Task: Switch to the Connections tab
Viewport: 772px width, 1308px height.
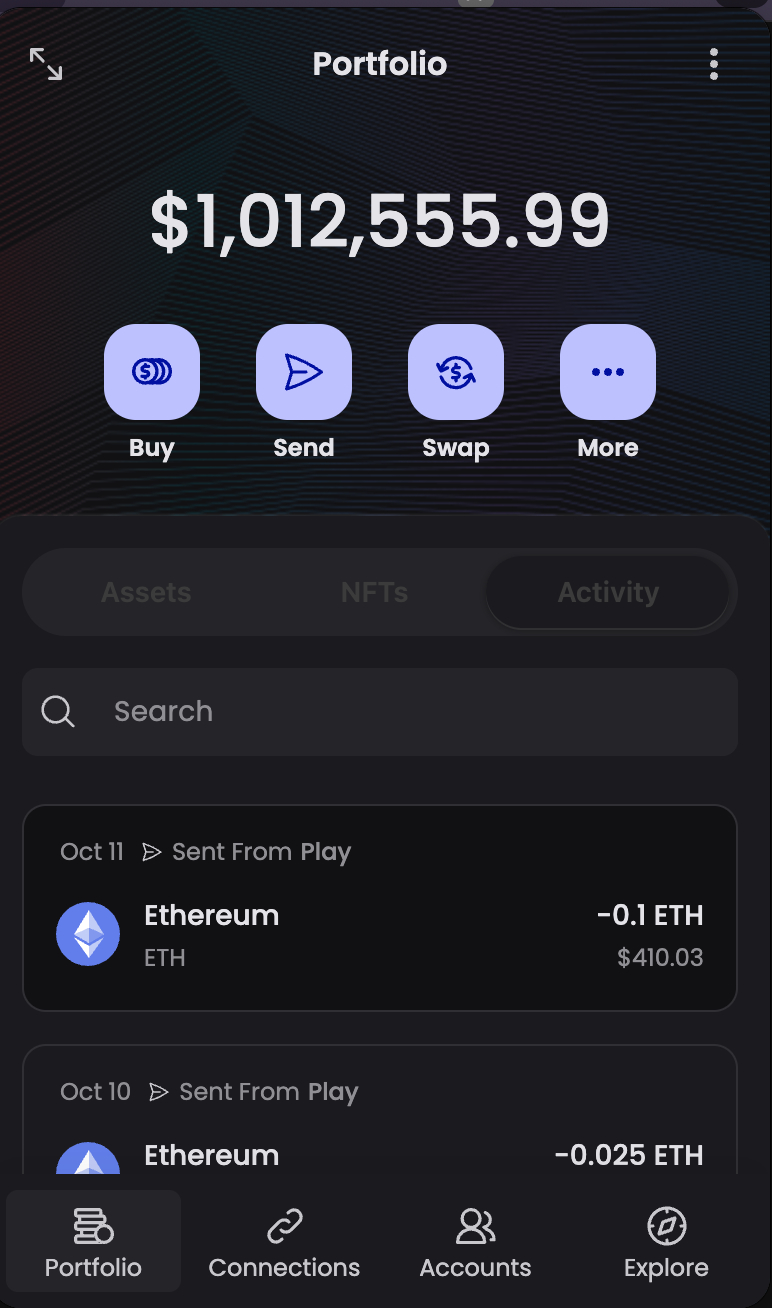Action: pos(284,1241)
